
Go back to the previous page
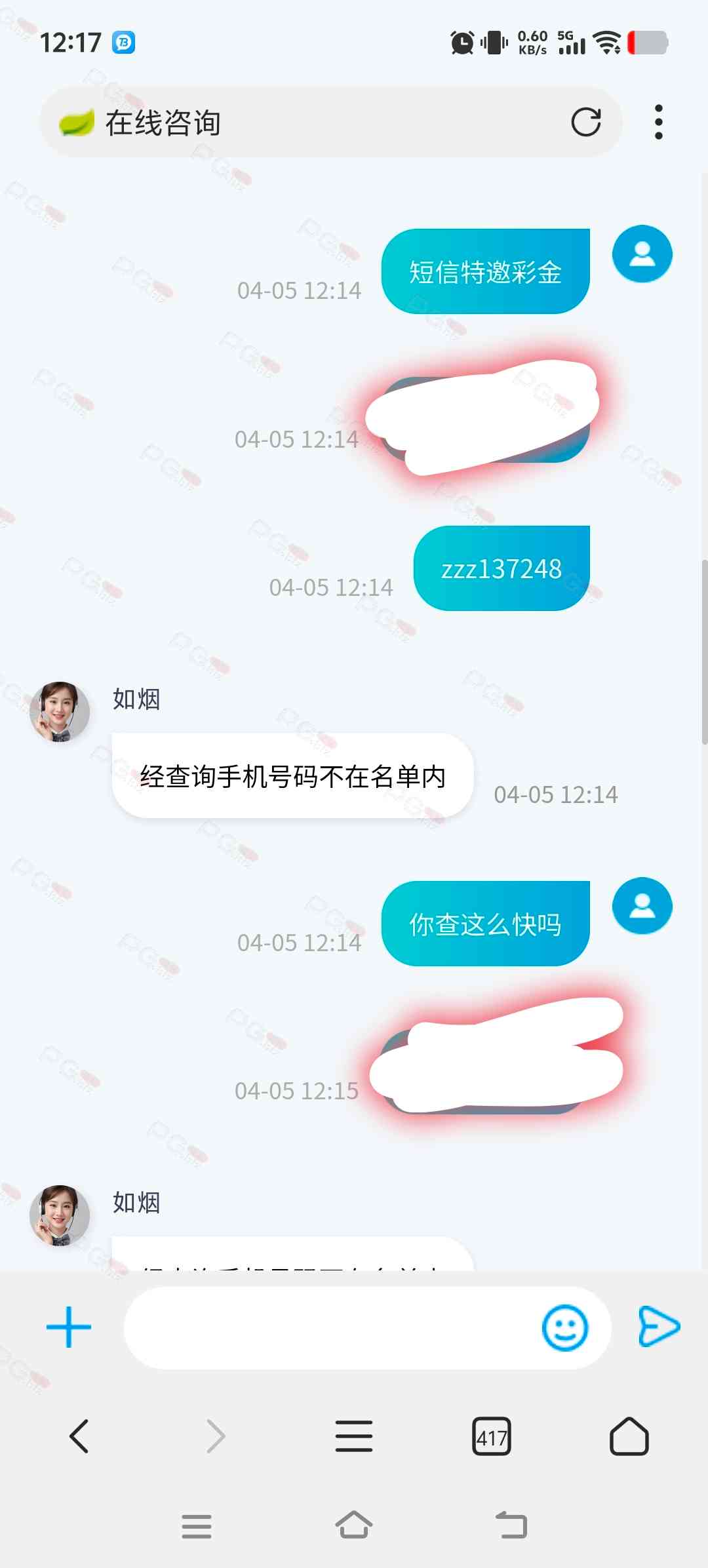pos(79,1436)
